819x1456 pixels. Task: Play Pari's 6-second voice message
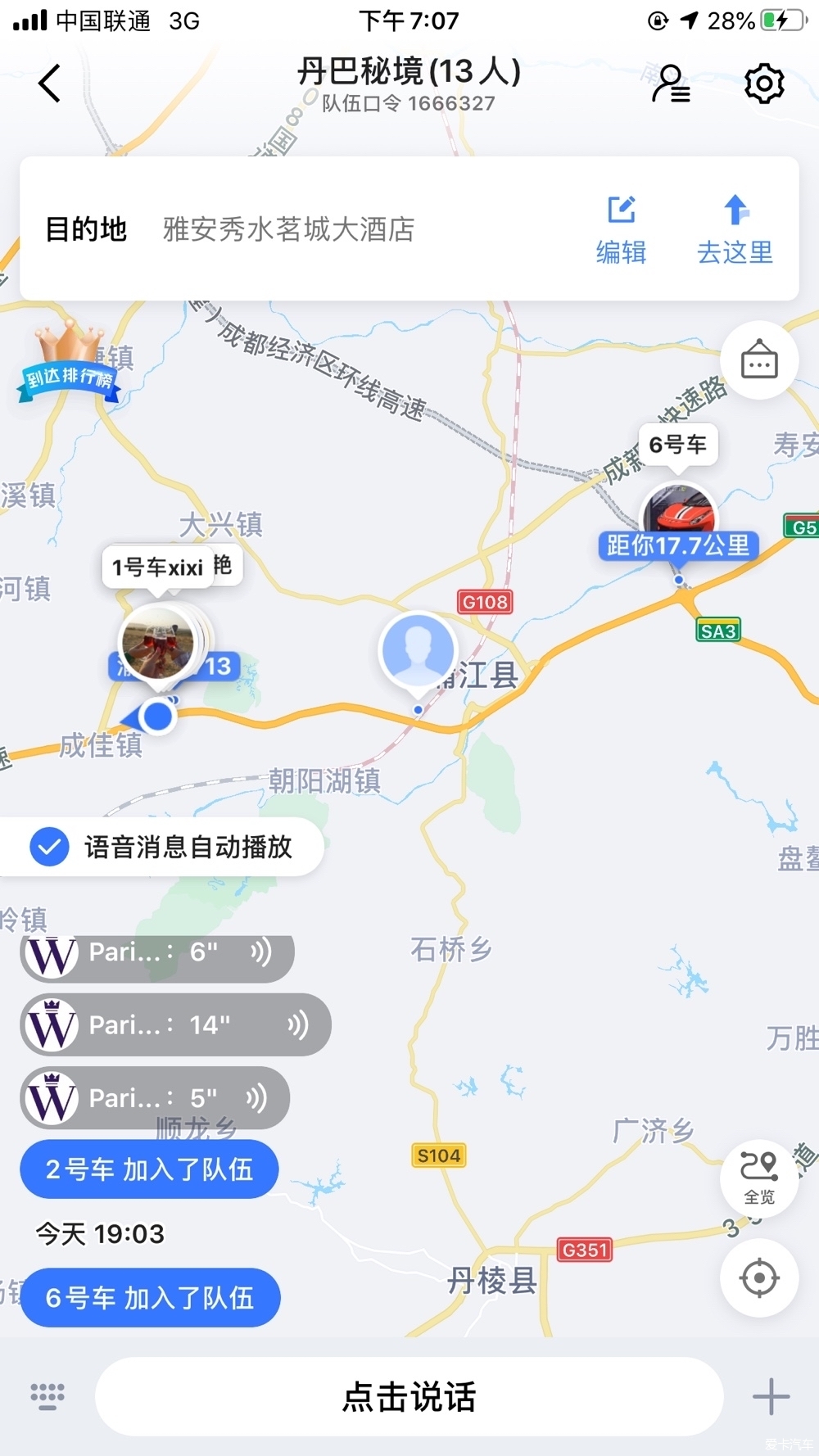(157, 954)
